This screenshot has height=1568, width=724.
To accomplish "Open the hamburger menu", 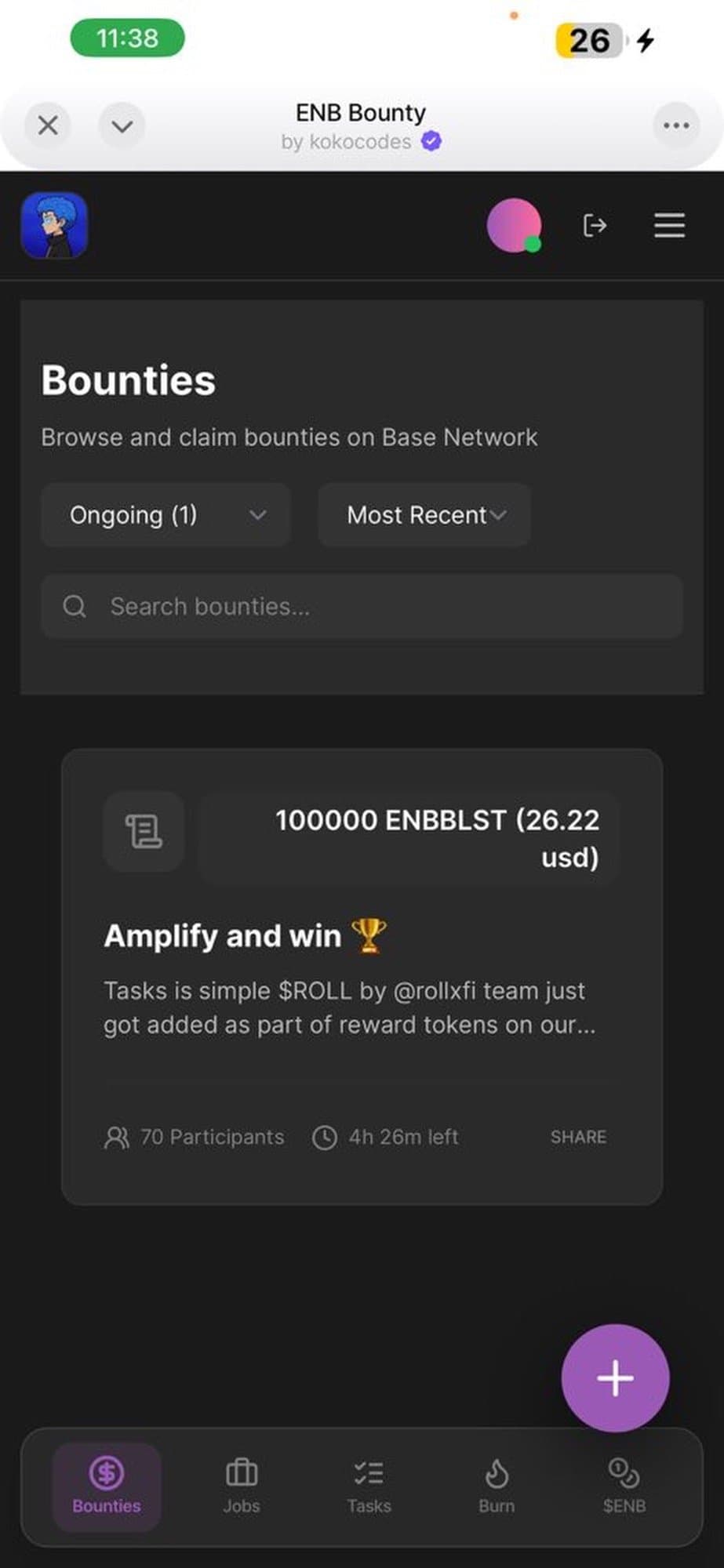I will pyautogui.click(x=669, y=226).
